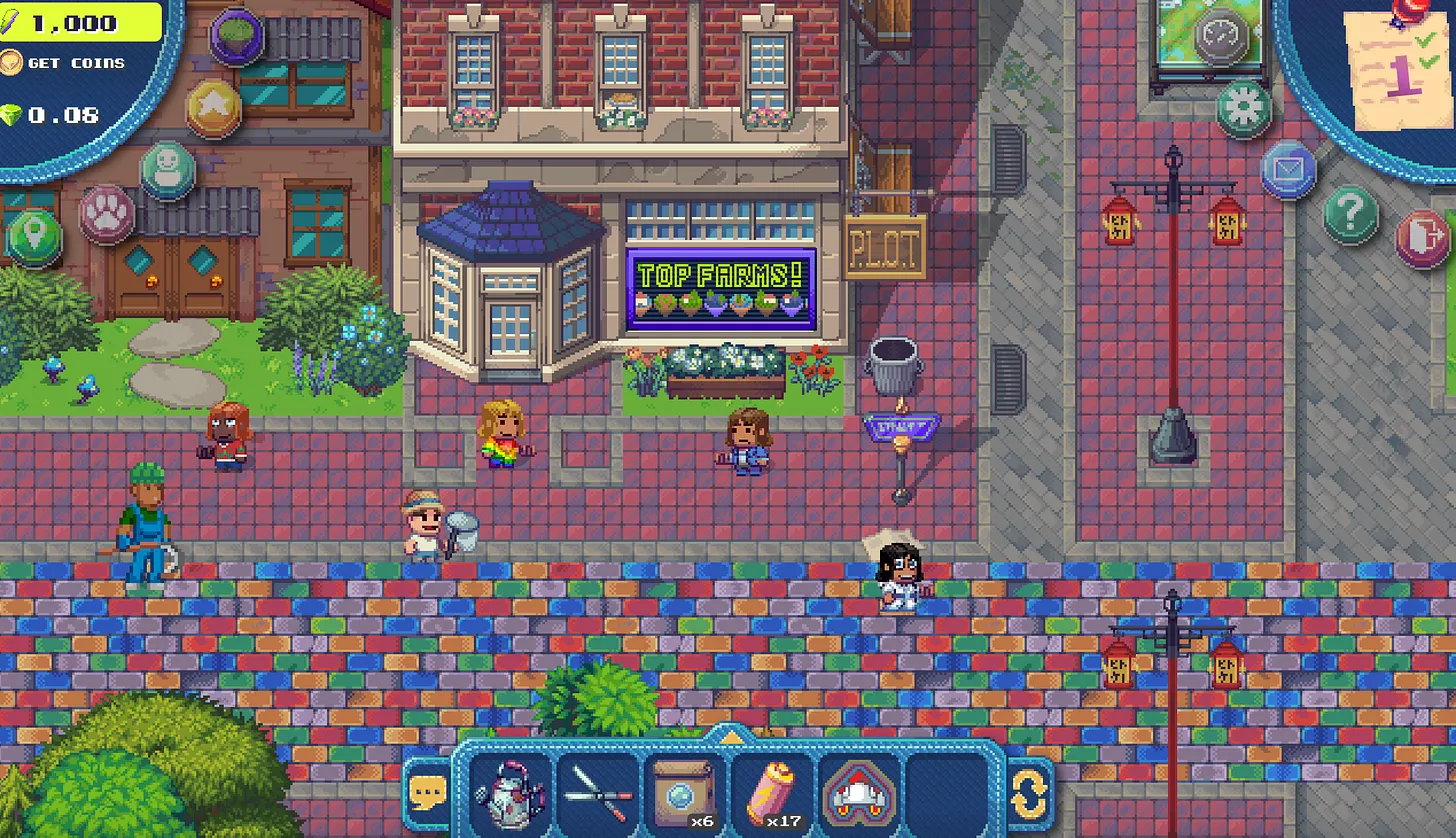This screenshot has height=838, width=1456.
Task: Open the paw print pets icon
Action: point(107,214)
